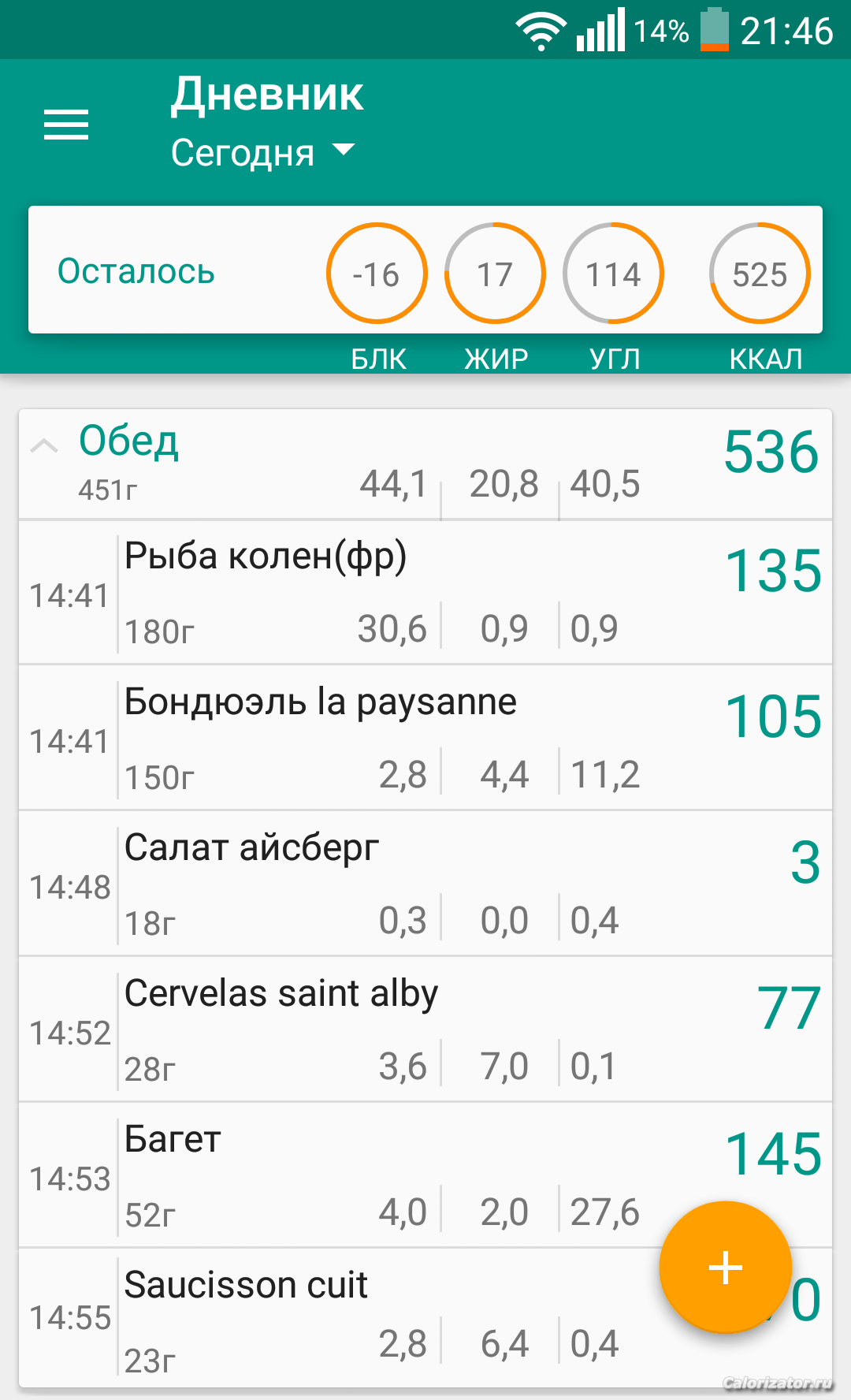Open the Saucisson cuit entry

(425, 1318)
